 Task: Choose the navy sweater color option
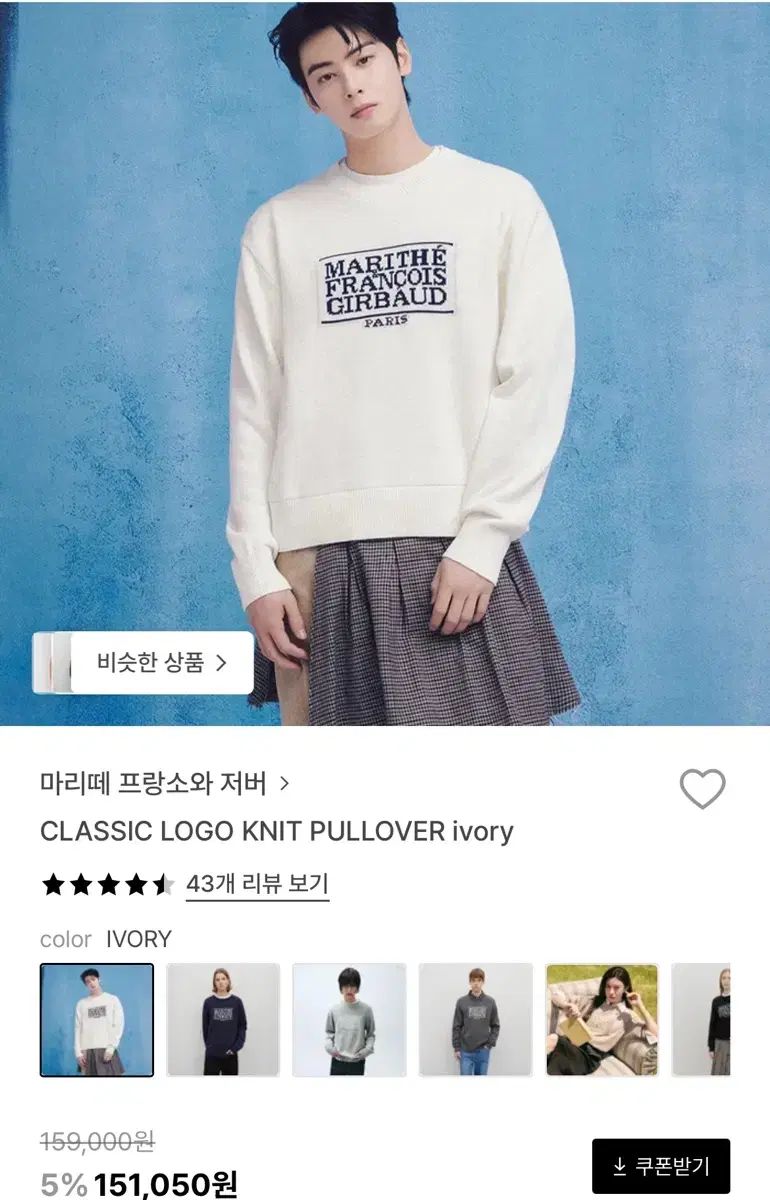[x=223, y=1019]
